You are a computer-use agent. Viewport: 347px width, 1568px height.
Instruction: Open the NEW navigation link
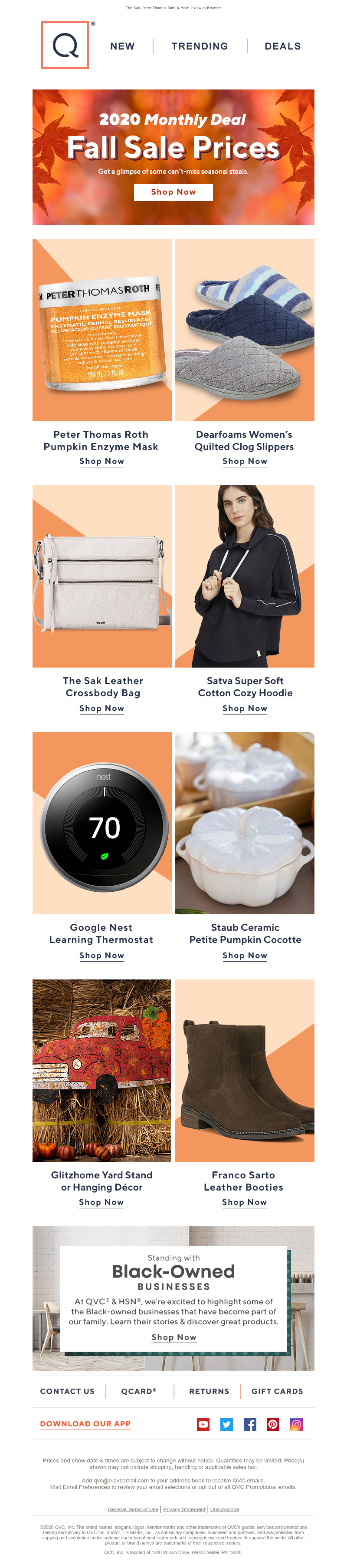[122, 46]
